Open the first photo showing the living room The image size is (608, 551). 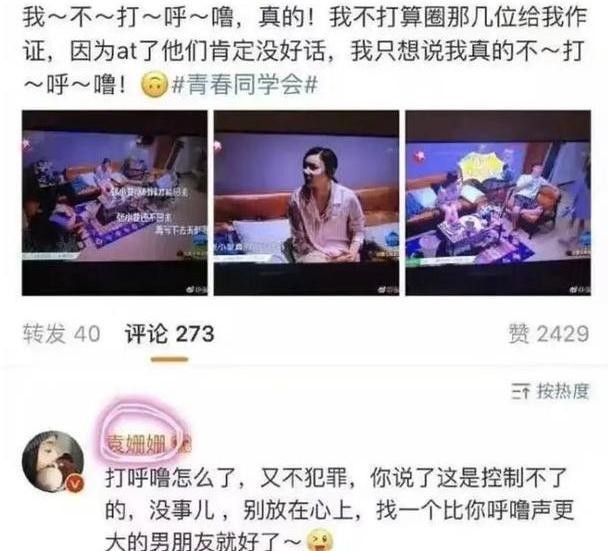point(115,203)
